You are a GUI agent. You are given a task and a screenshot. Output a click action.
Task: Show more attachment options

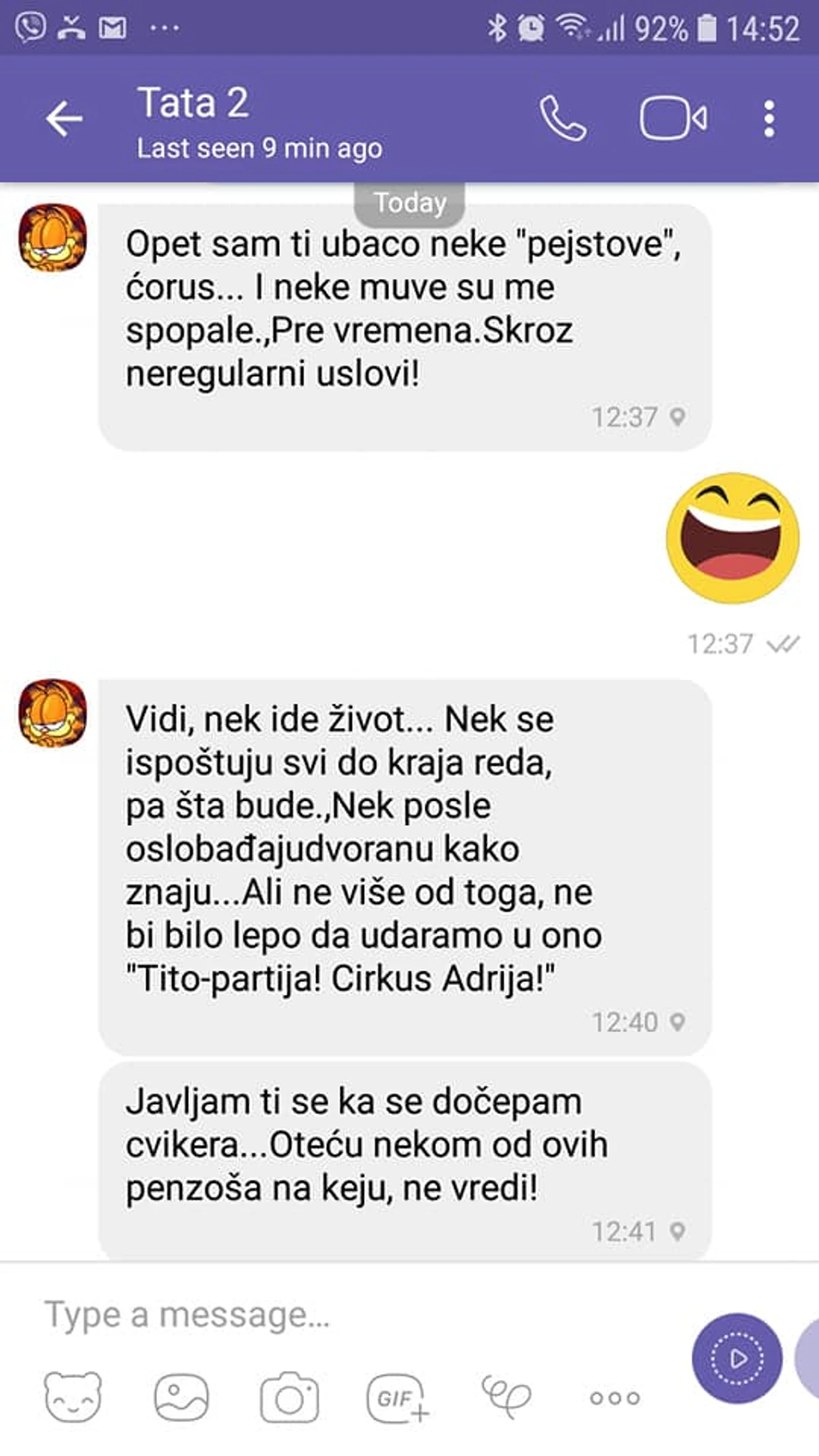(x=615, y=1398)
